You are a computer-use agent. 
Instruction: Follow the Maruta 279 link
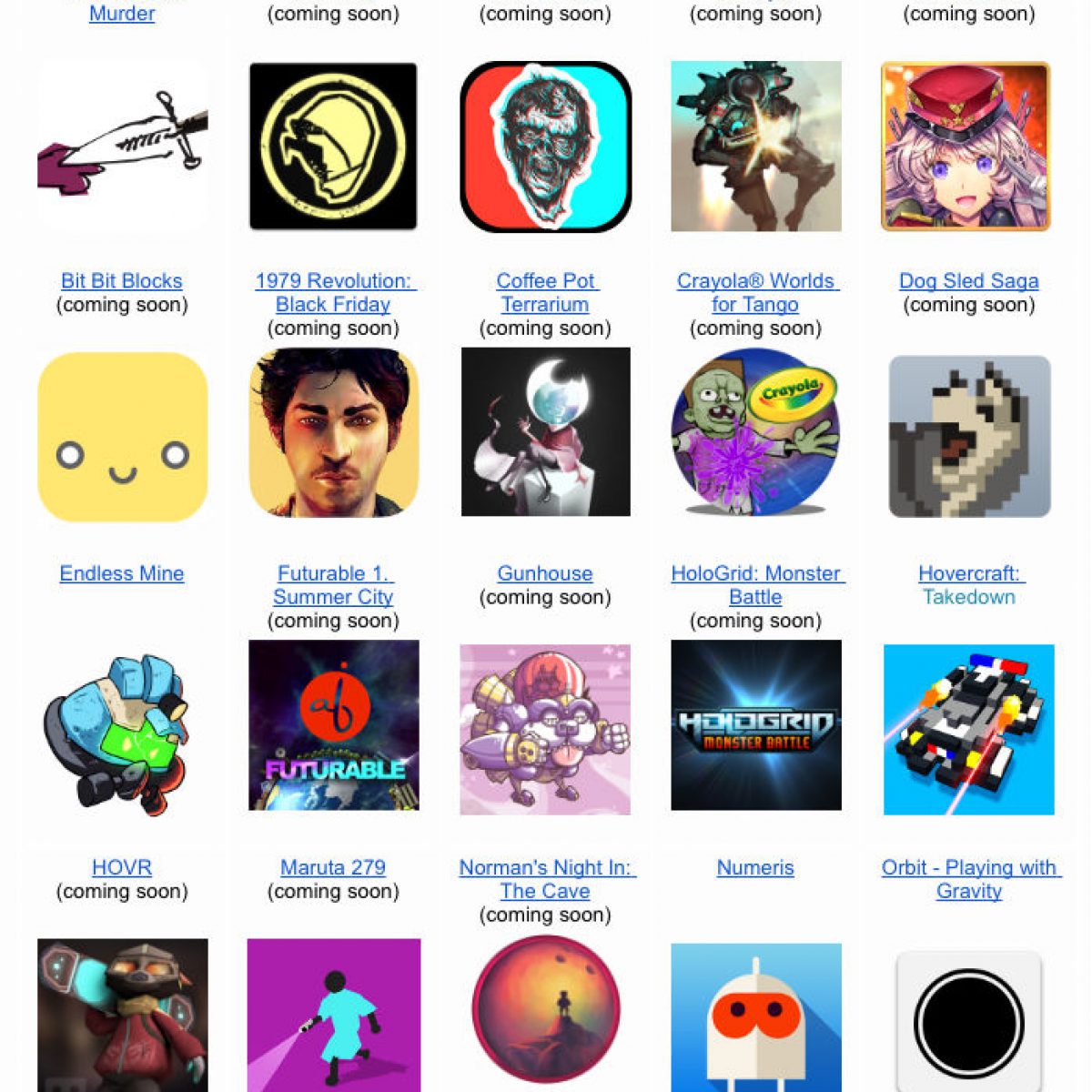pos(333,868)
